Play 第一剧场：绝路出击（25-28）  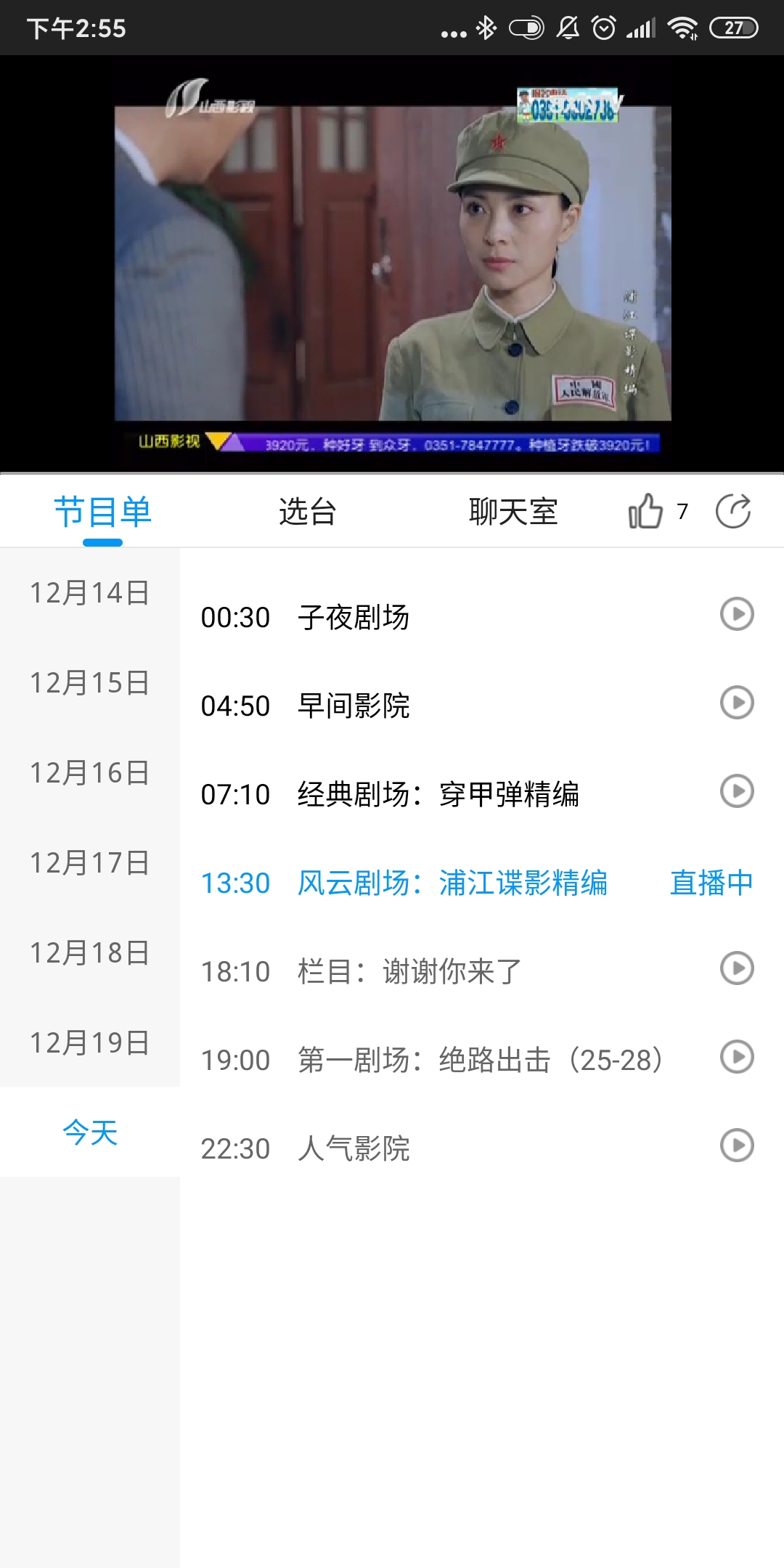tap(737, 1057)
